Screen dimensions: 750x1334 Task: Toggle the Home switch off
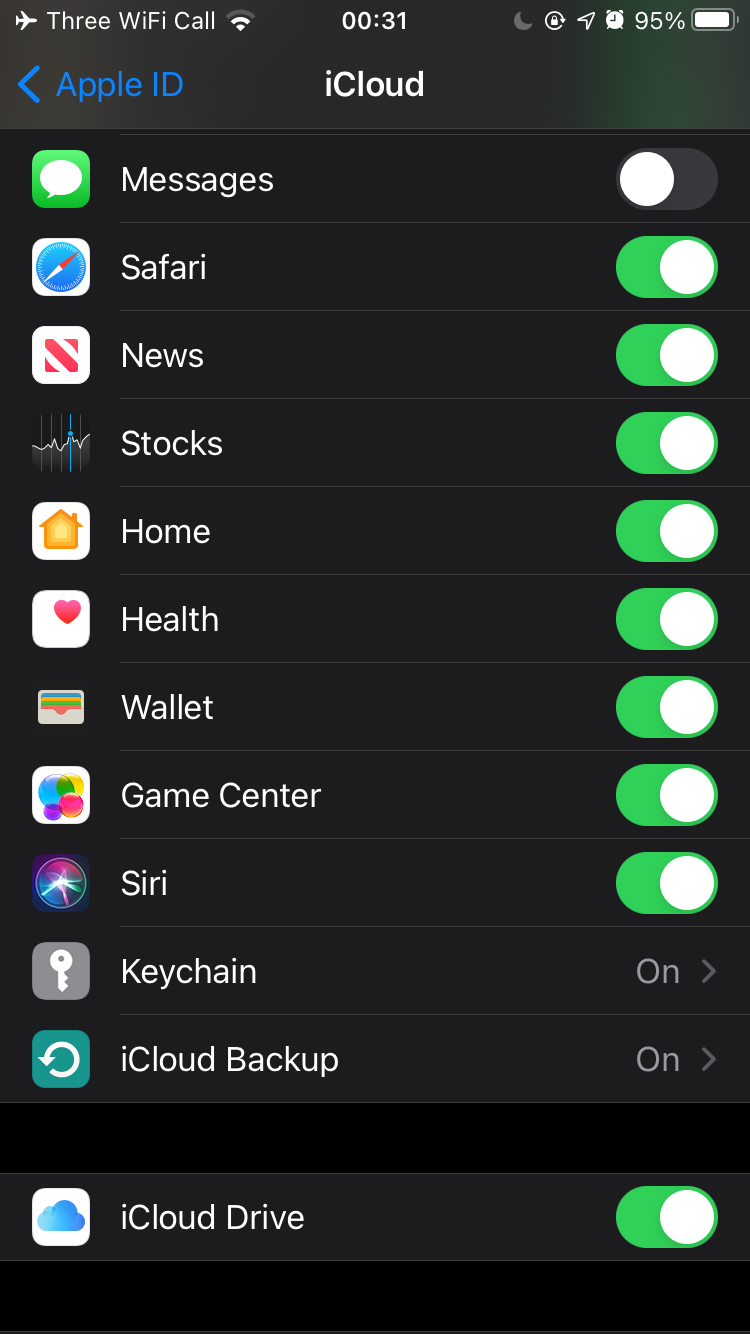(666, 532)
